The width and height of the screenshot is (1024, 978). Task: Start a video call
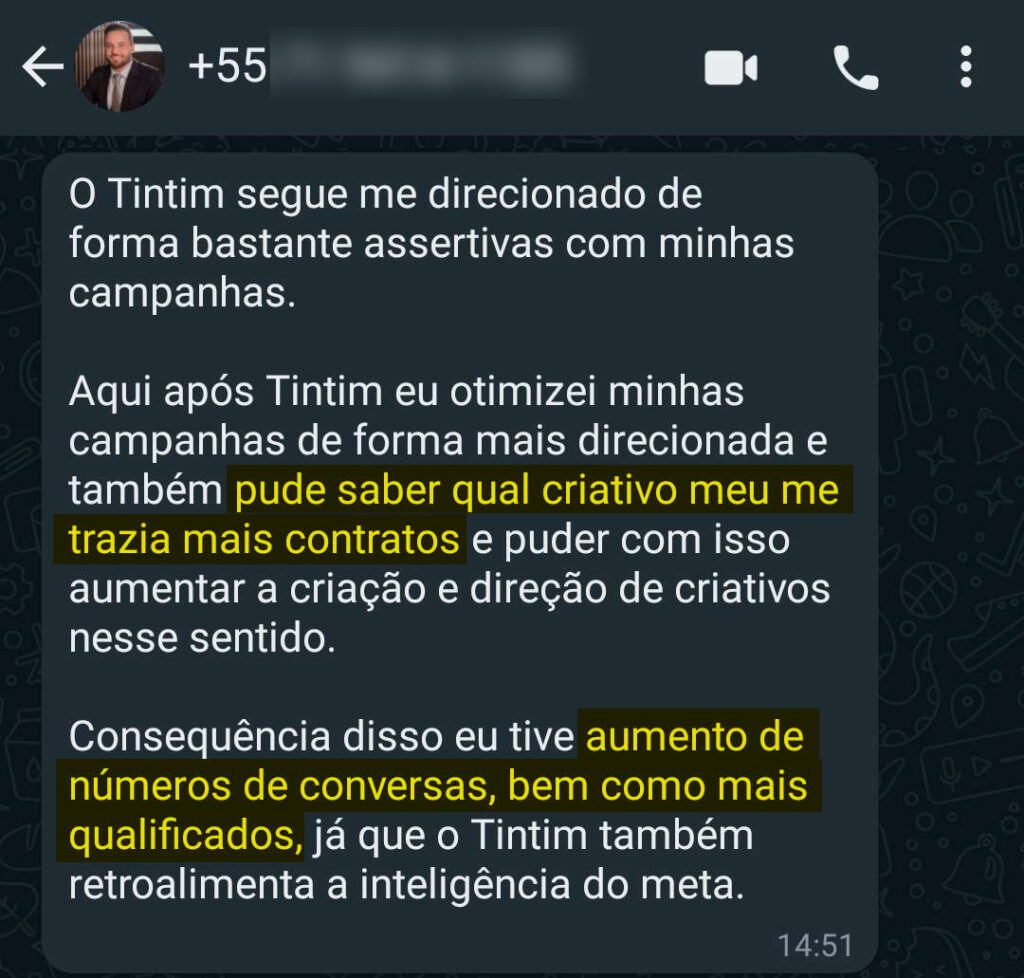[x=731, y=68]
